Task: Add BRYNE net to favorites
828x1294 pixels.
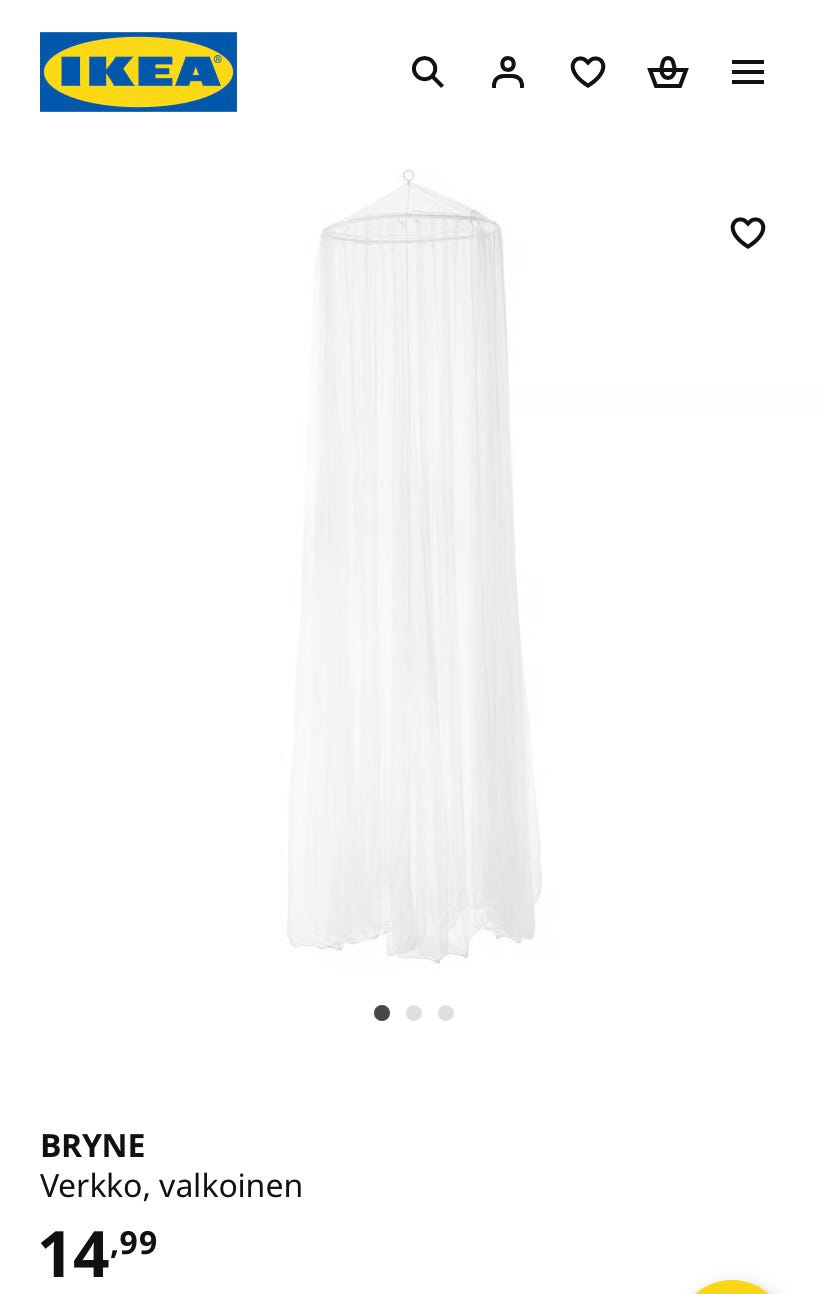Action: tap(748, 233)
